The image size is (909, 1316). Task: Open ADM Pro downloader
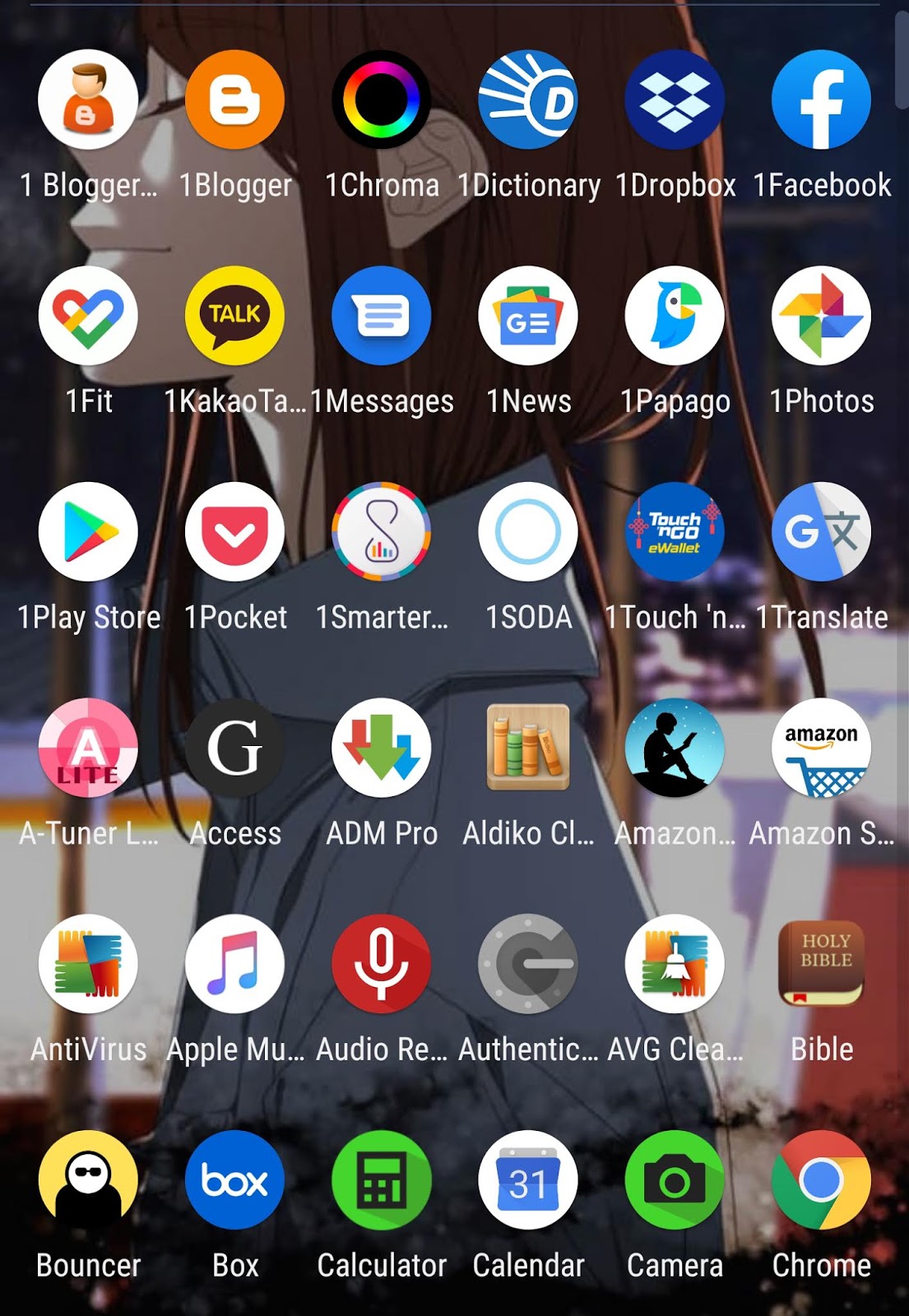coord(381,748)
